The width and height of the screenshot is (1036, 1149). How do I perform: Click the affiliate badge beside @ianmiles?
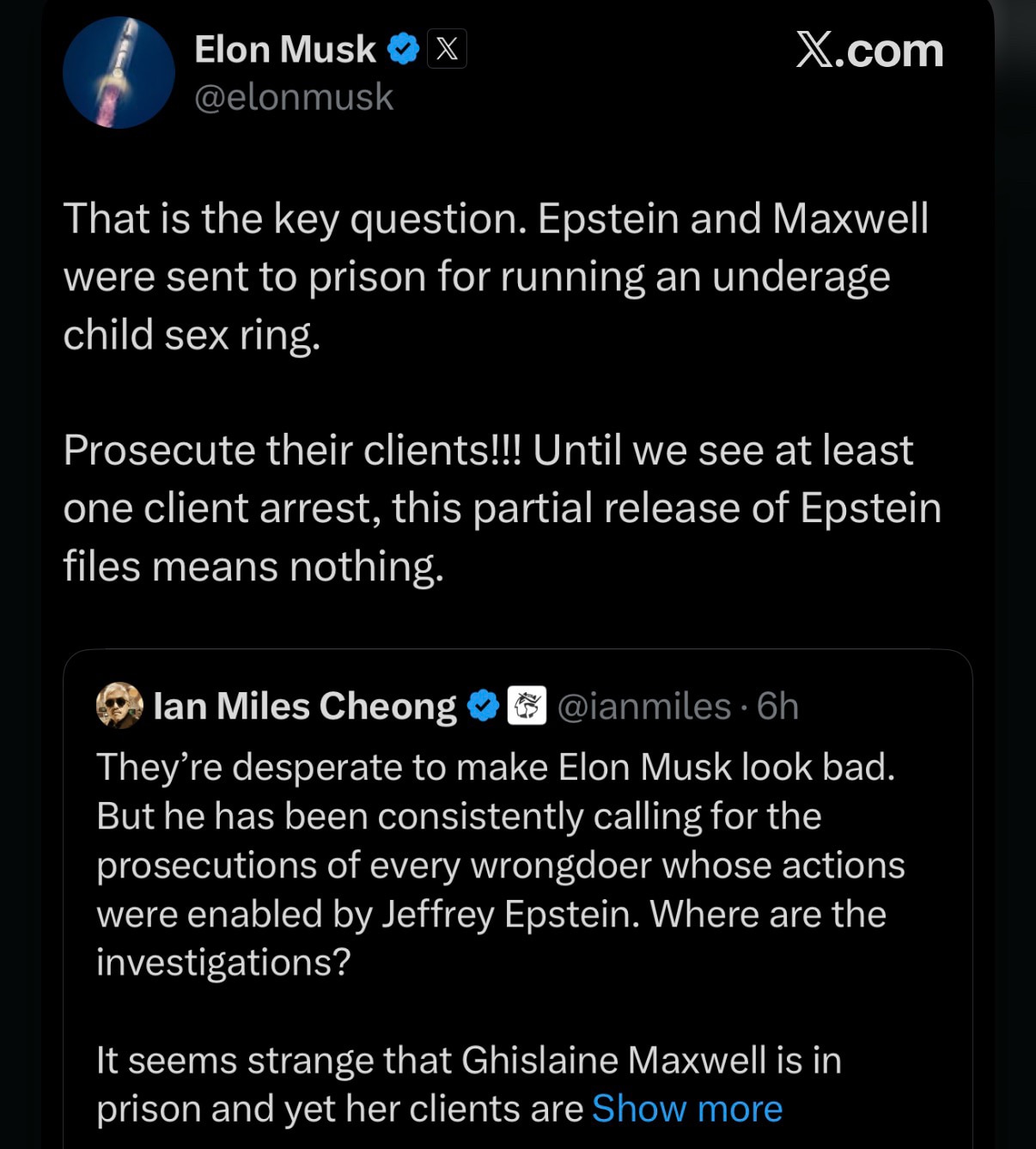pos(528,706)
